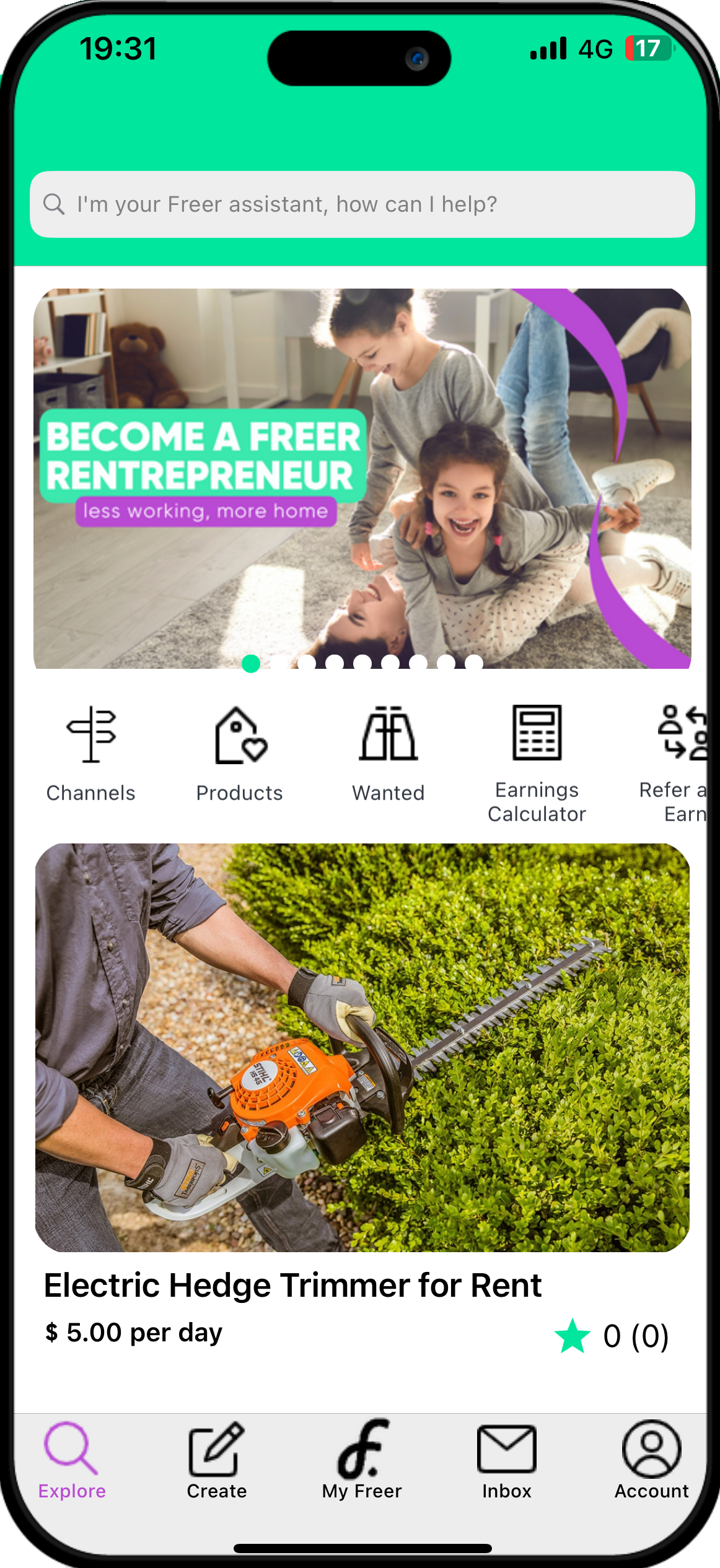The width and height of the screenshot is (720, 1568).
Task: Go to the Create tab
Action: click(217, 1460)
